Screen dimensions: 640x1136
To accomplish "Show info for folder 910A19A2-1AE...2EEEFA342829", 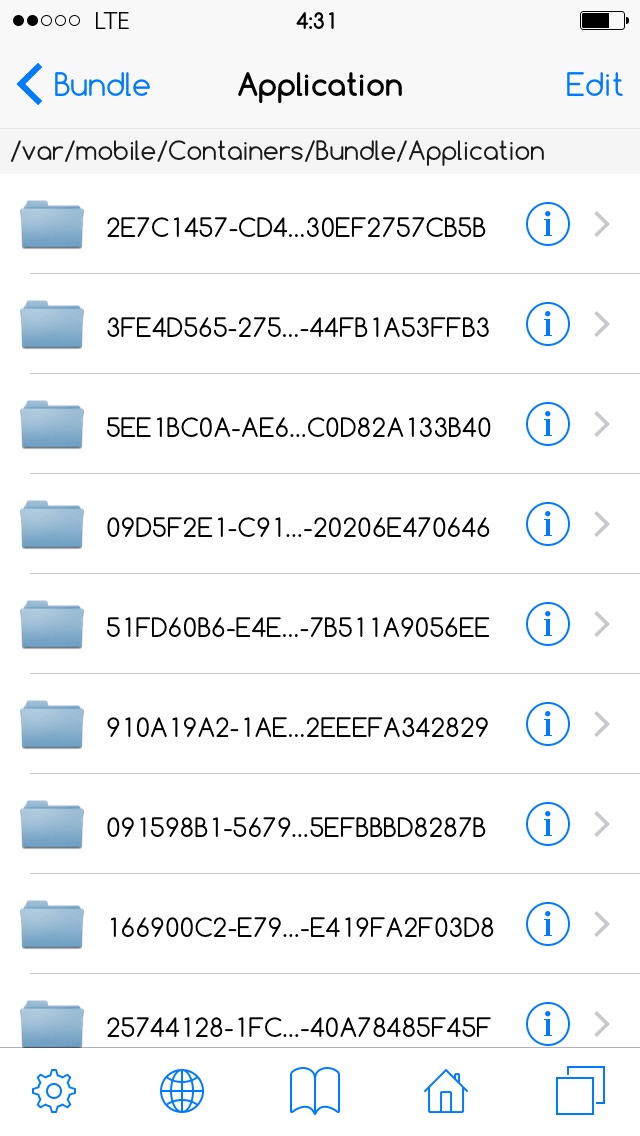I will click(x=547, y=725).
